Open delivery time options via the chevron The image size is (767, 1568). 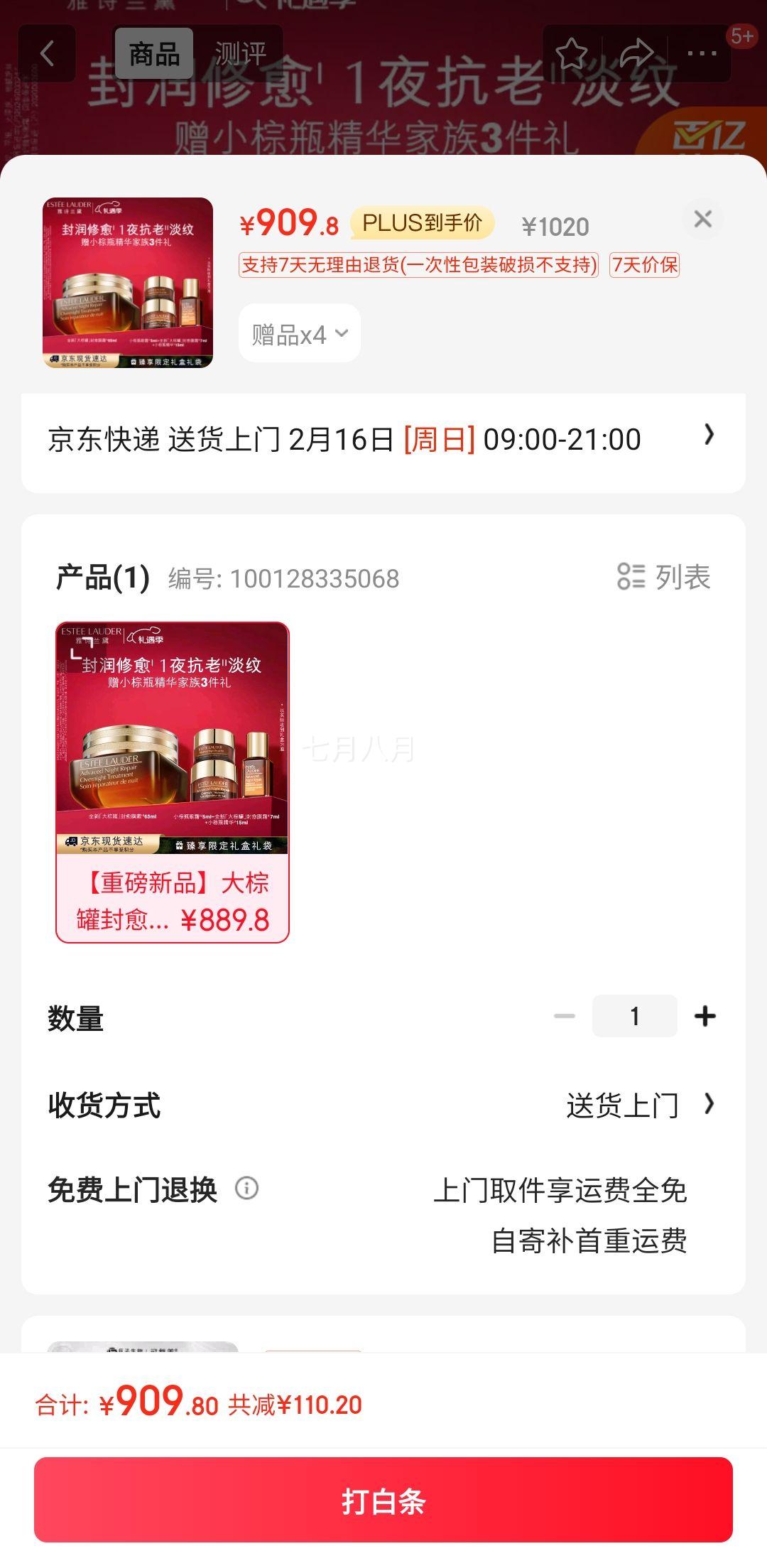(709, 438)
